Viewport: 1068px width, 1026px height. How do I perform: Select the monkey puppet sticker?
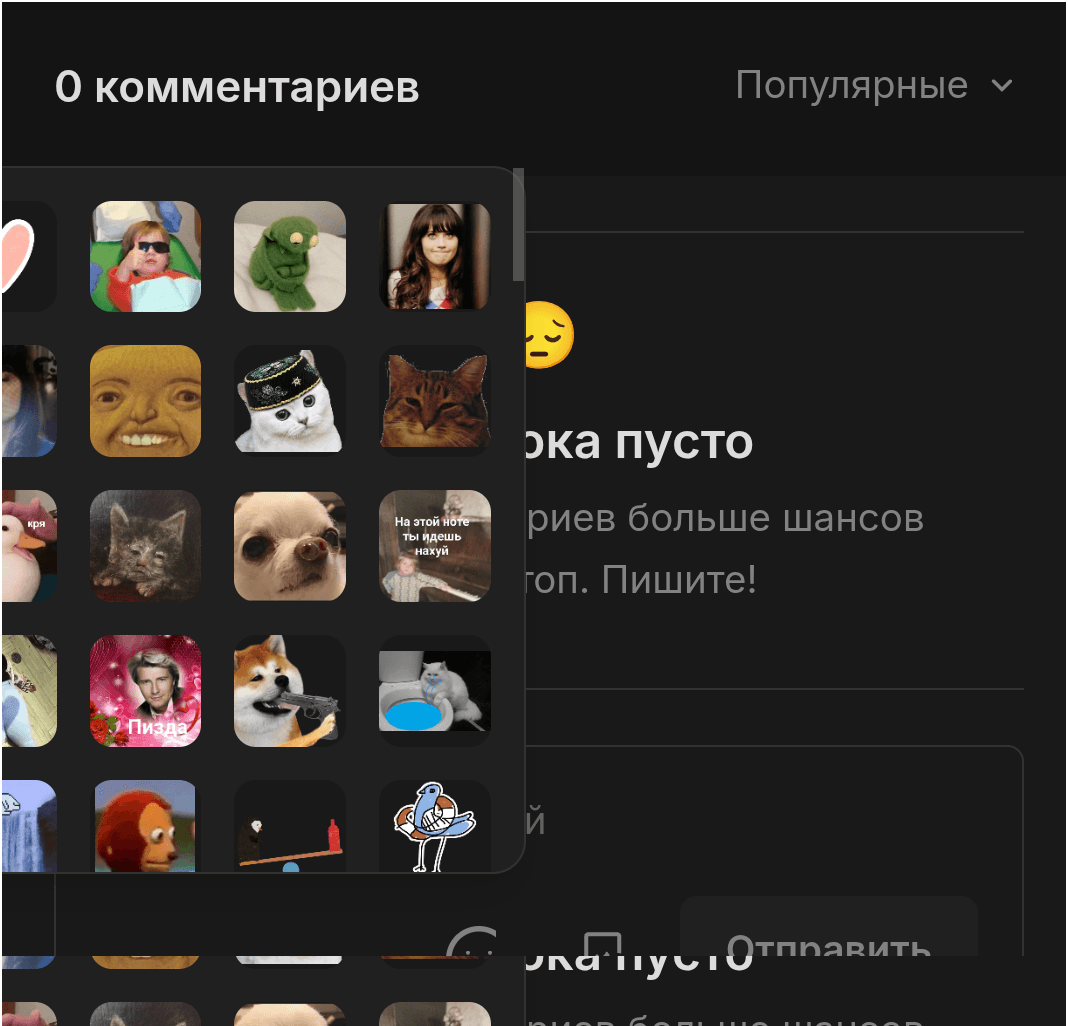146,826
